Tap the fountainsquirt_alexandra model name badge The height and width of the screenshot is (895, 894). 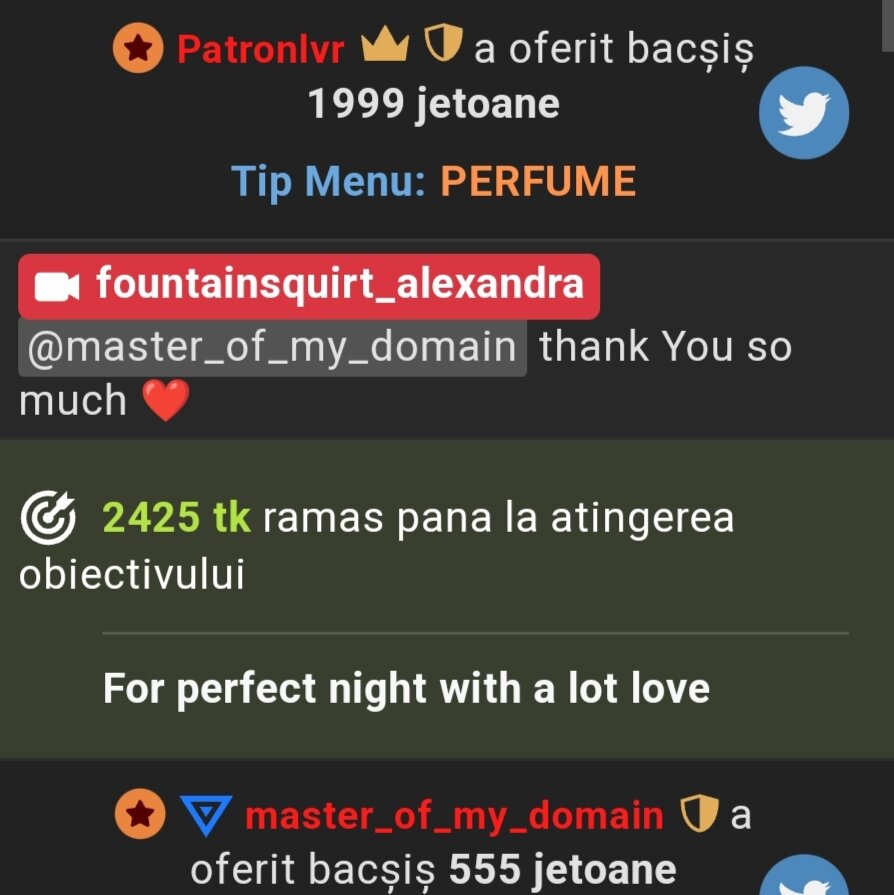coord(309,286)
